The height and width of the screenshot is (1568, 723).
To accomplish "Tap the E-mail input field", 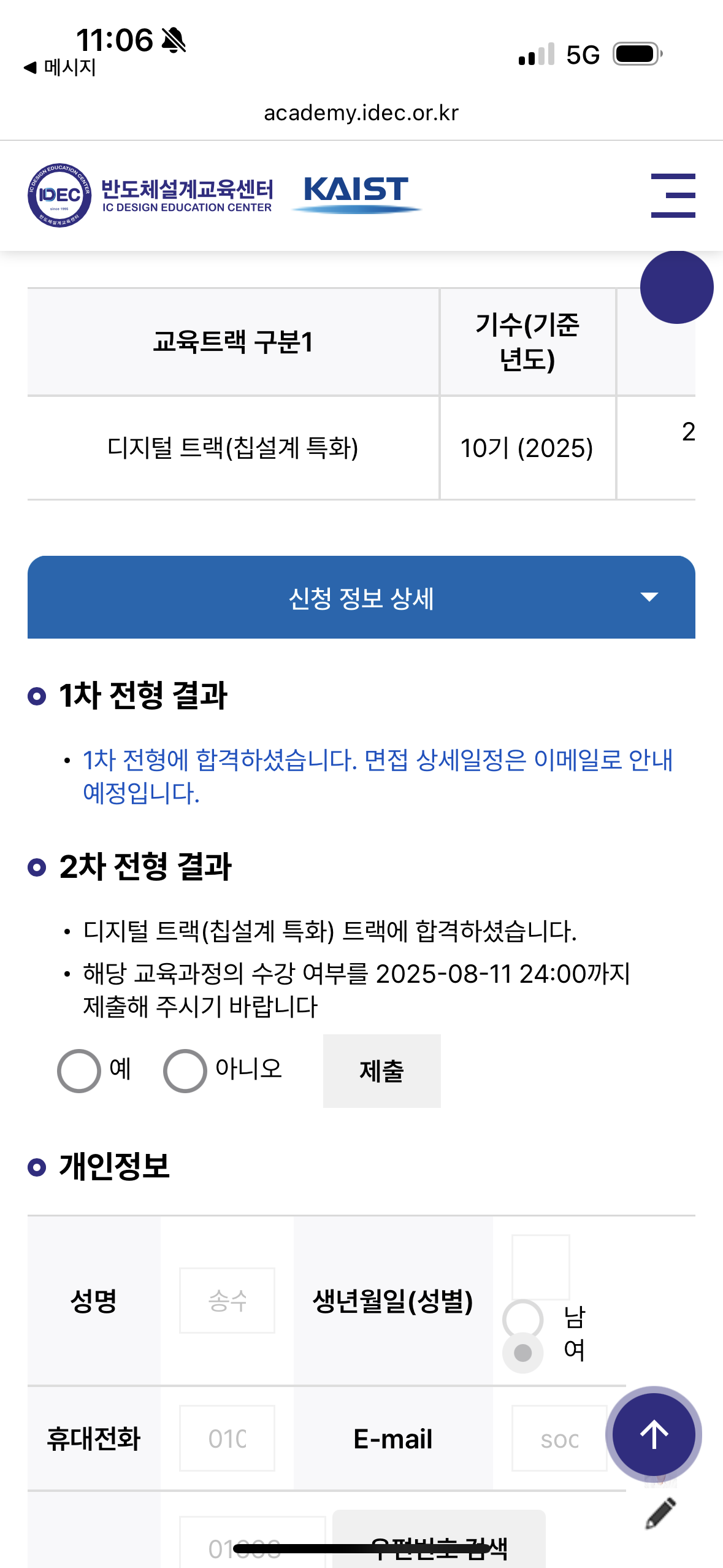I will click(559, 1438).
